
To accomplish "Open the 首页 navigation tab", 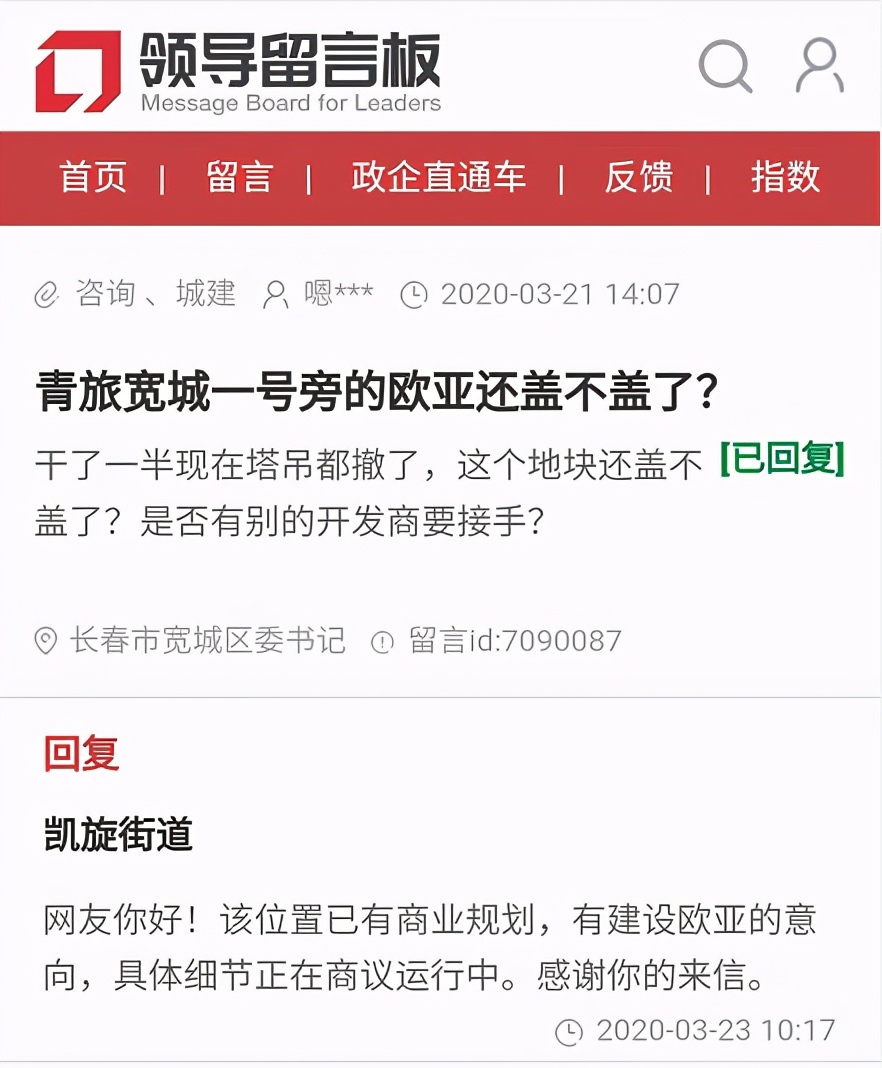I will (92, 179).
